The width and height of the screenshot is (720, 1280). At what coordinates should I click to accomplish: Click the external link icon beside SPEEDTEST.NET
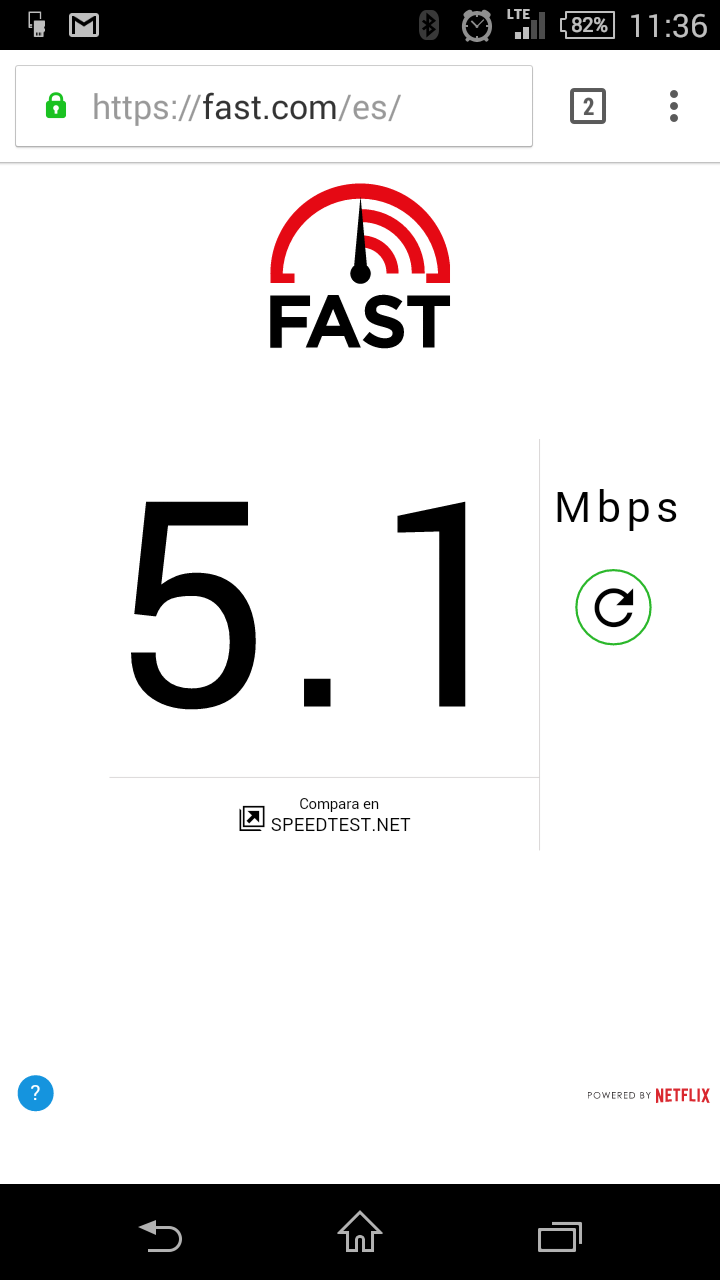click(x=253, y=817)
